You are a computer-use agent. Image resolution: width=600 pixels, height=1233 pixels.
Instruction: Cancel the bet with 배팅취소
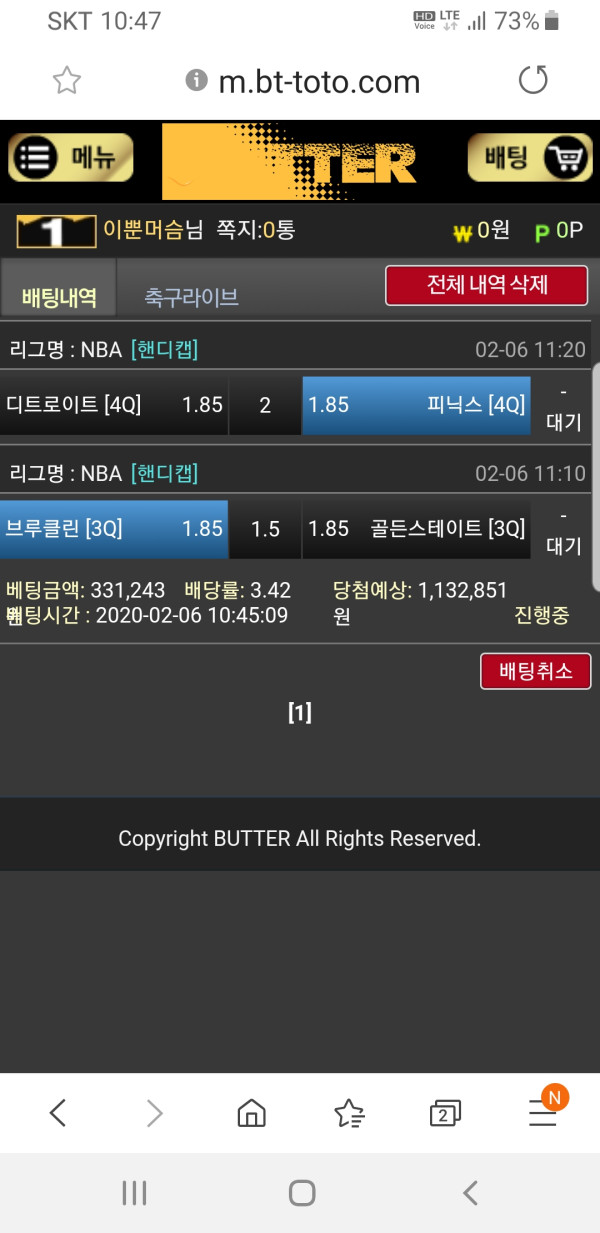(536, 671)
